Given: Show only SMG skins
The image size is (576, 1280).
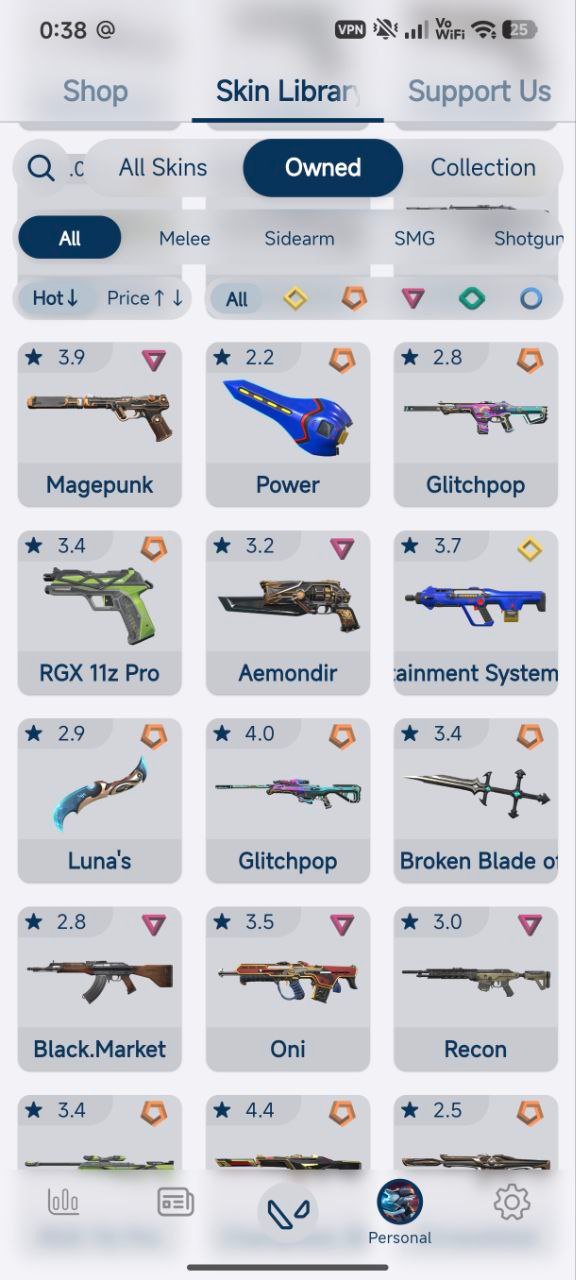Looking at the screenshot, I should (x=414, y=238).
